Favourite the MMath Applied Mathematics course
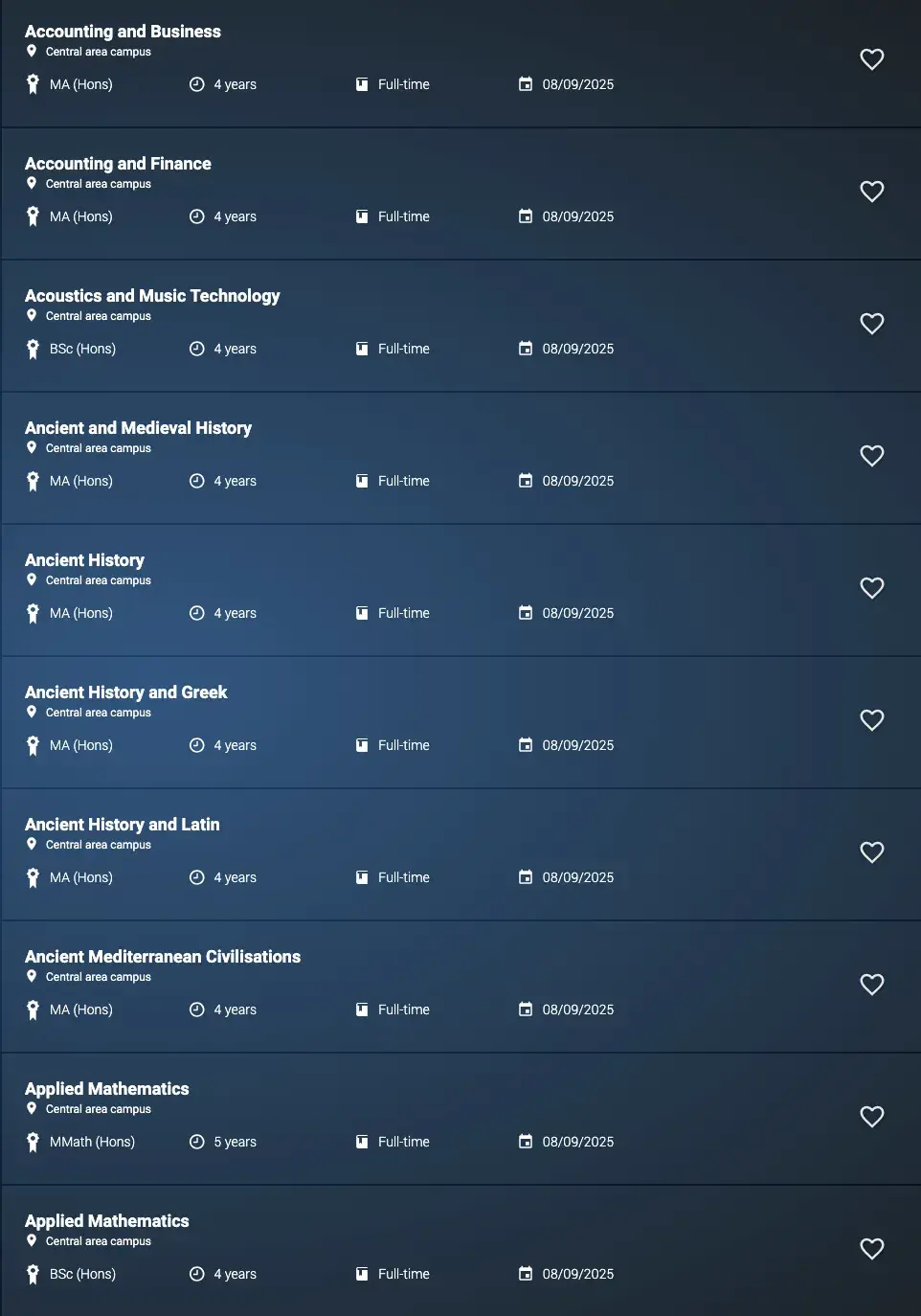921x1316 pixels. [871, 1117]
